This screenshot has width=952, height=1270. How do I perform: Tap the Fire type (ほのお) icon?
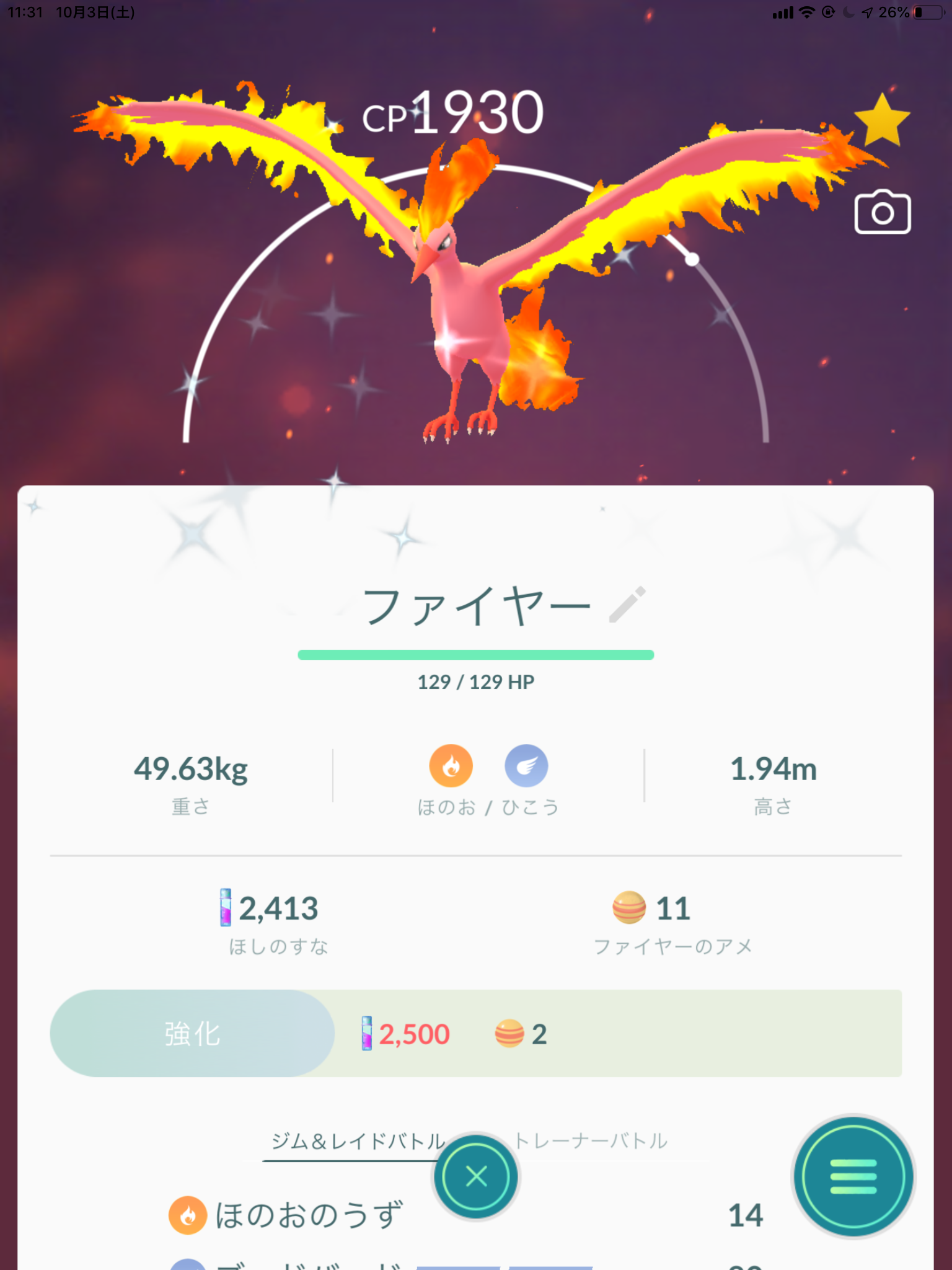point(451,766)
